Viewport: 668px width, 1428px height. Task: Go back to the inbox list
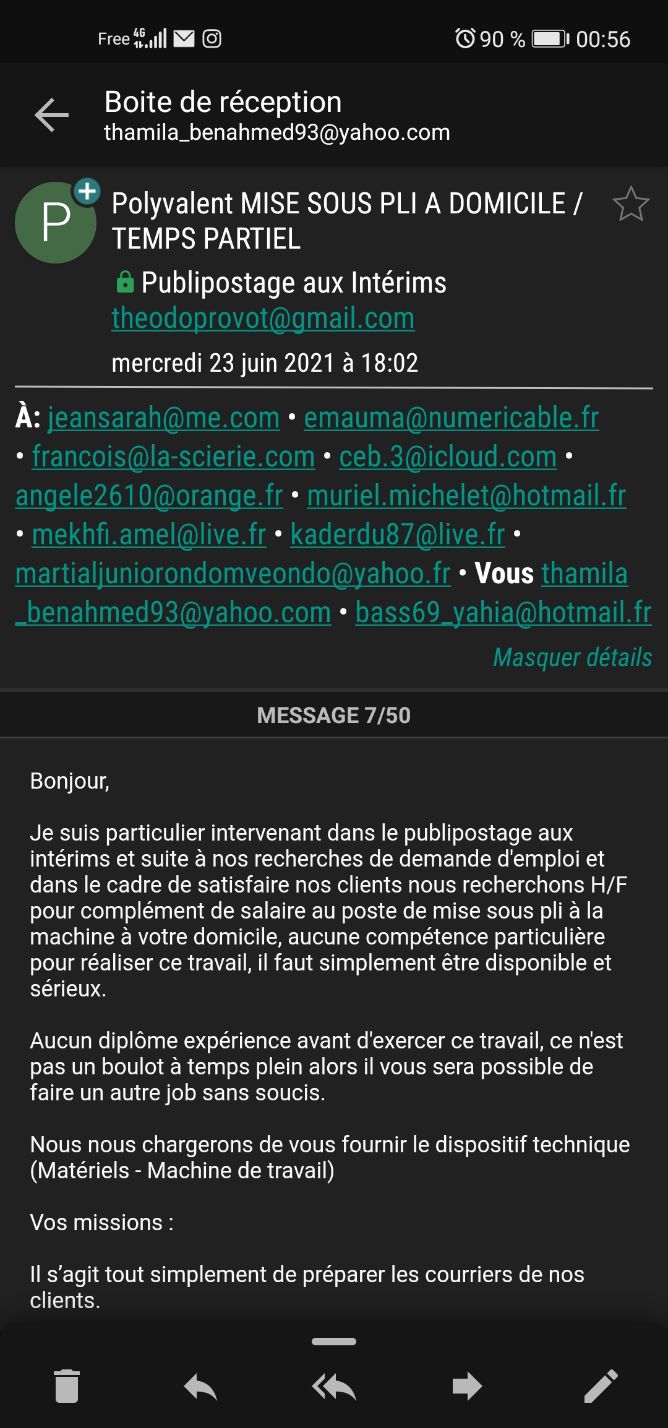point(52,116)
